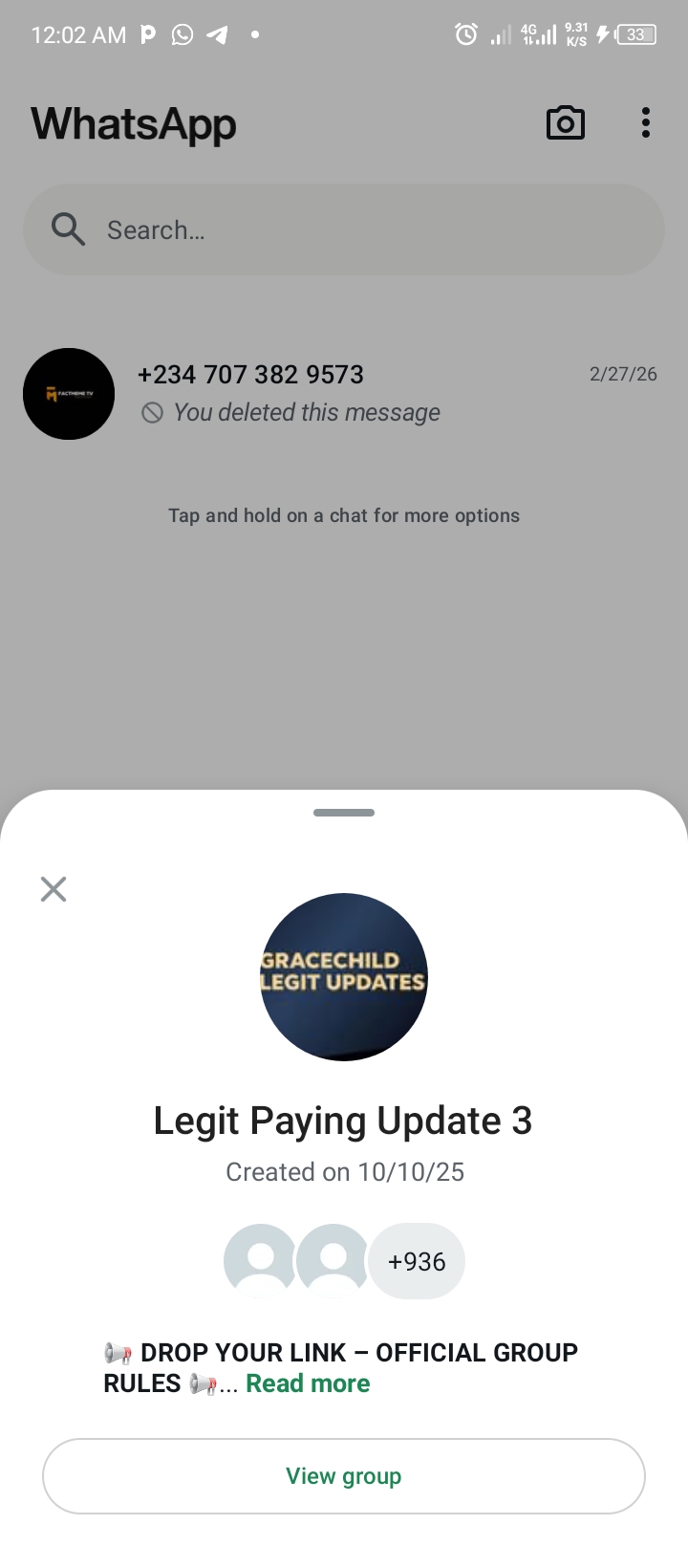This screenshot has height=1568, width=688.
Task: Open the camera icon
Action: point(566,123)
